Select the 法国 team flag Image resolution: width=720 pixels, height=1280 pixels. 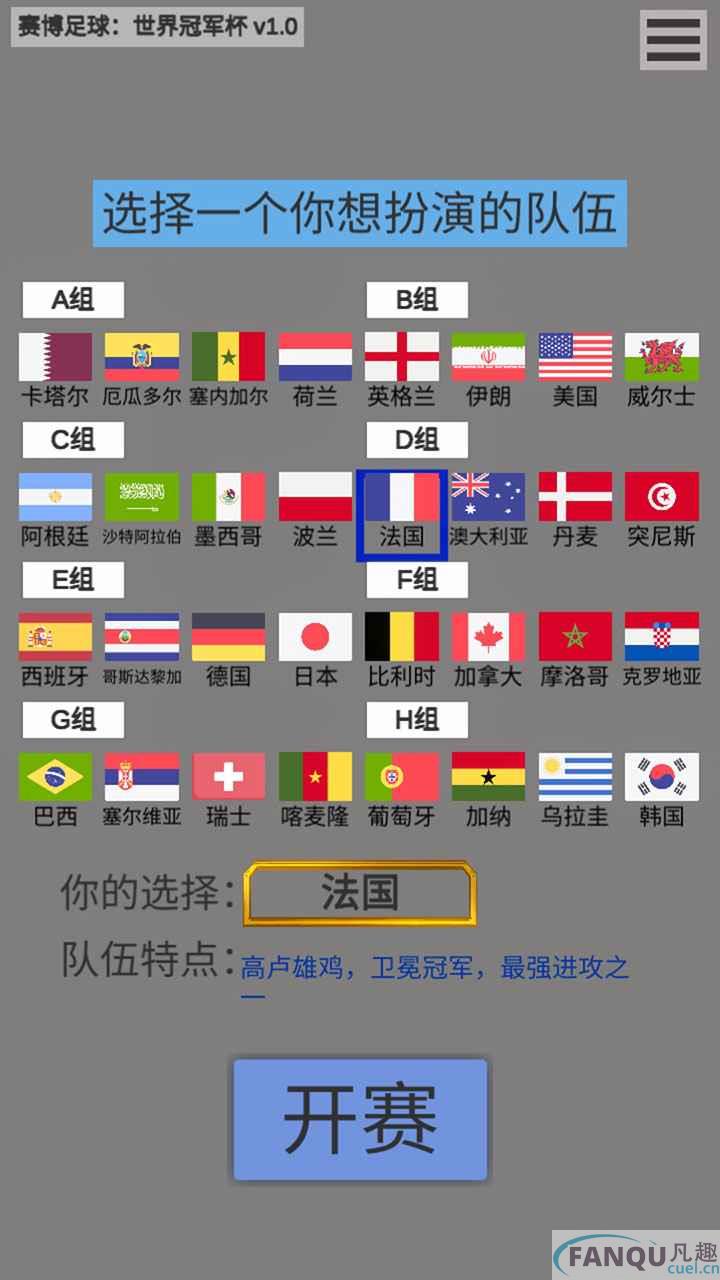pos(402,497)
